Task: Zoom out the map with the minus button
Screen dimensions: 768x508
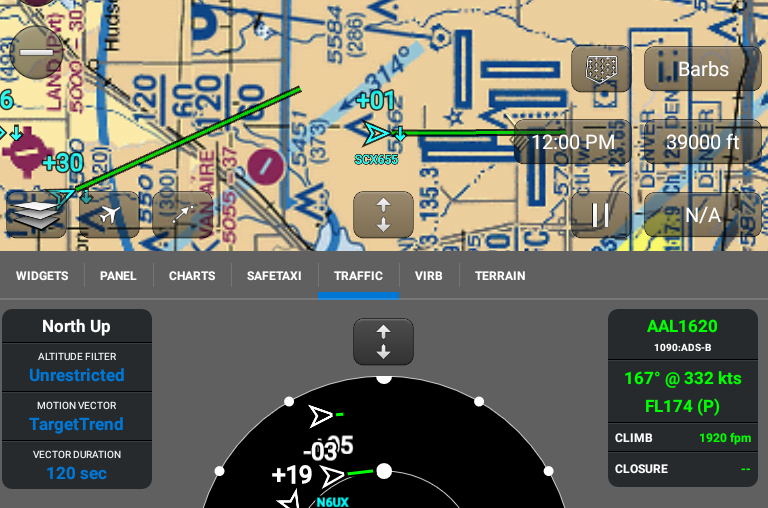Action: (39, 51)
